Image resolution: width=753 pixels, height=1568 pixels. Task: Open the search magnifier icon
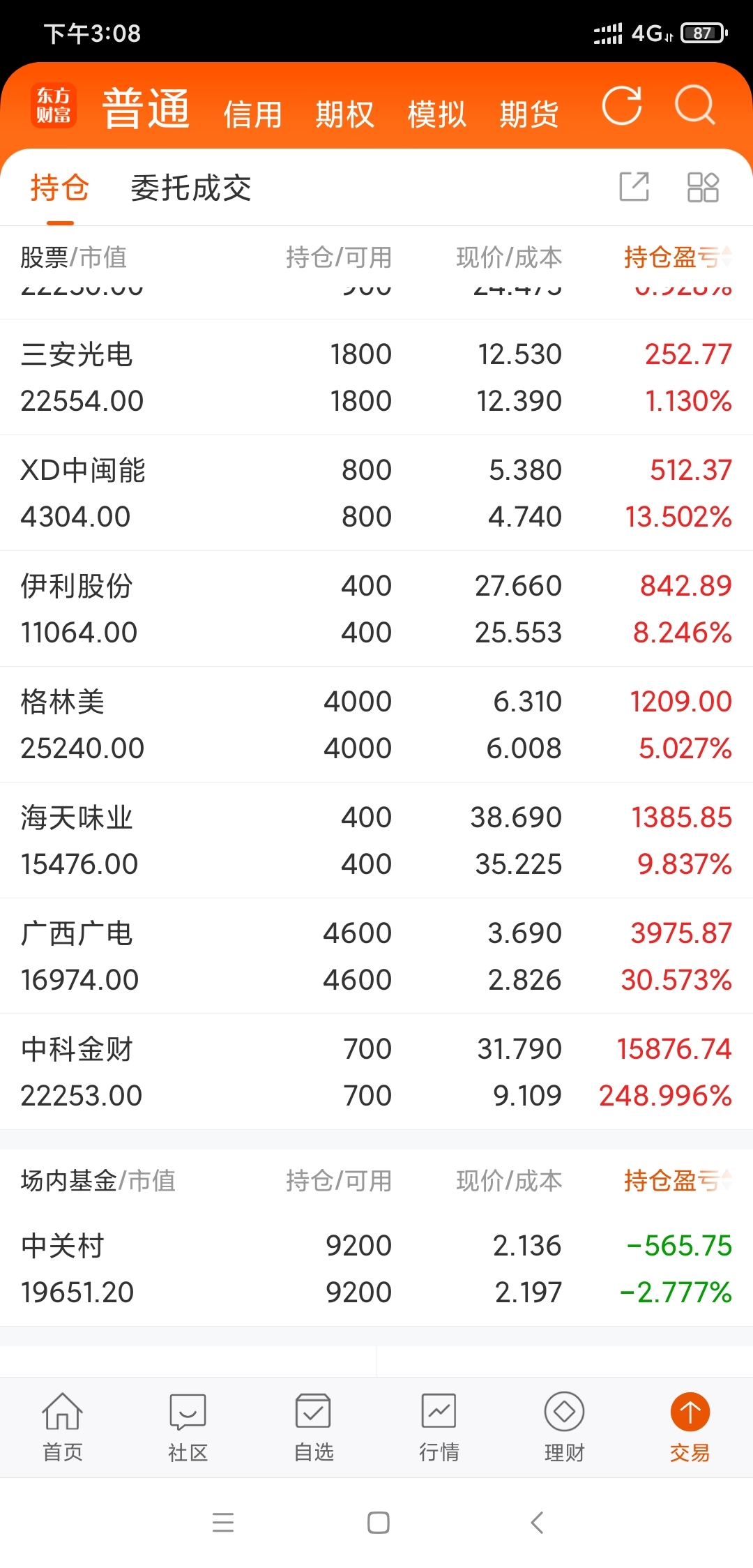(x=695, y=107)
